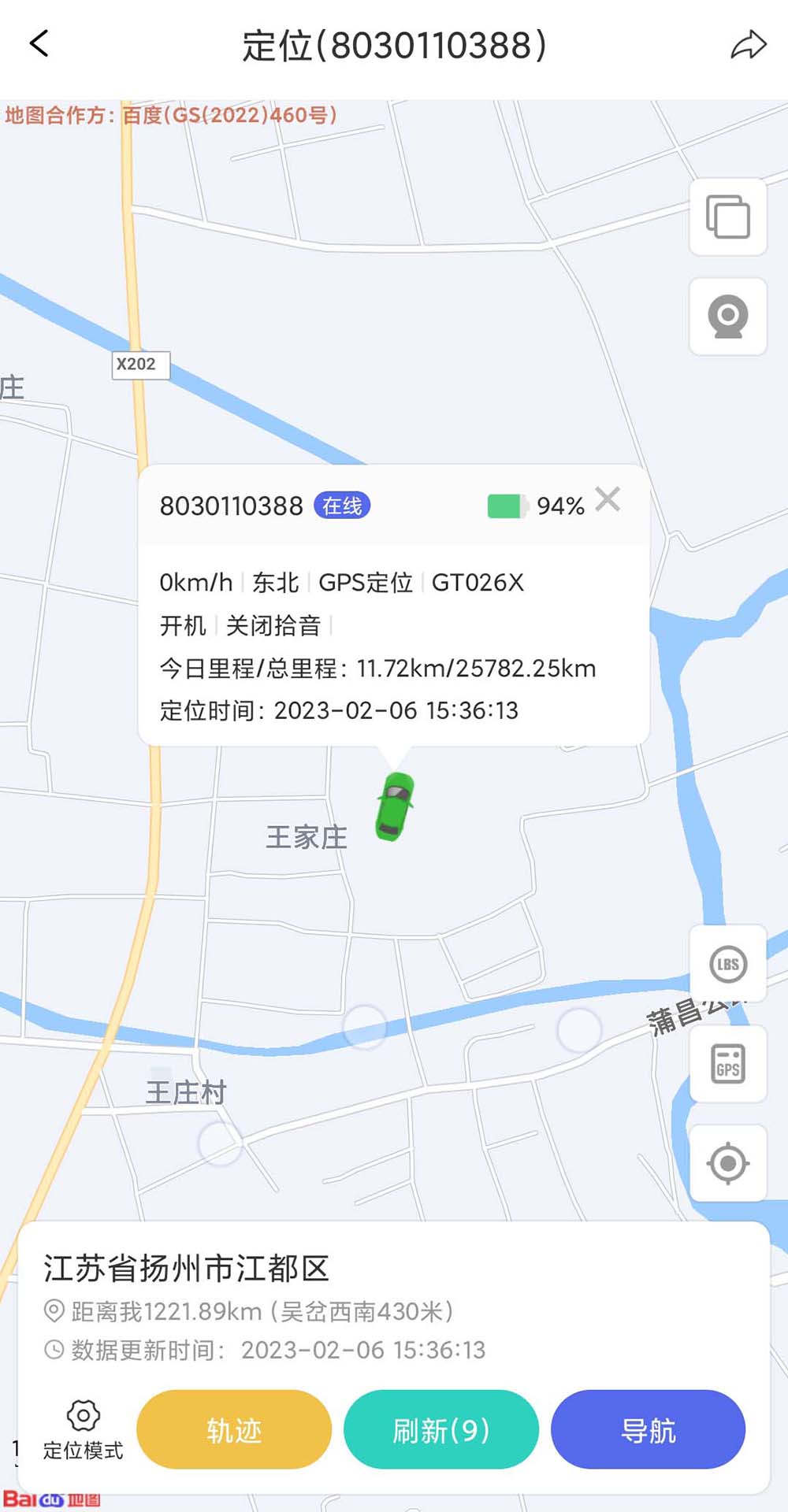The width and height of the screenshot is (788, 1512).
Task: Open the street view camera button
Action: click(728, 317)
